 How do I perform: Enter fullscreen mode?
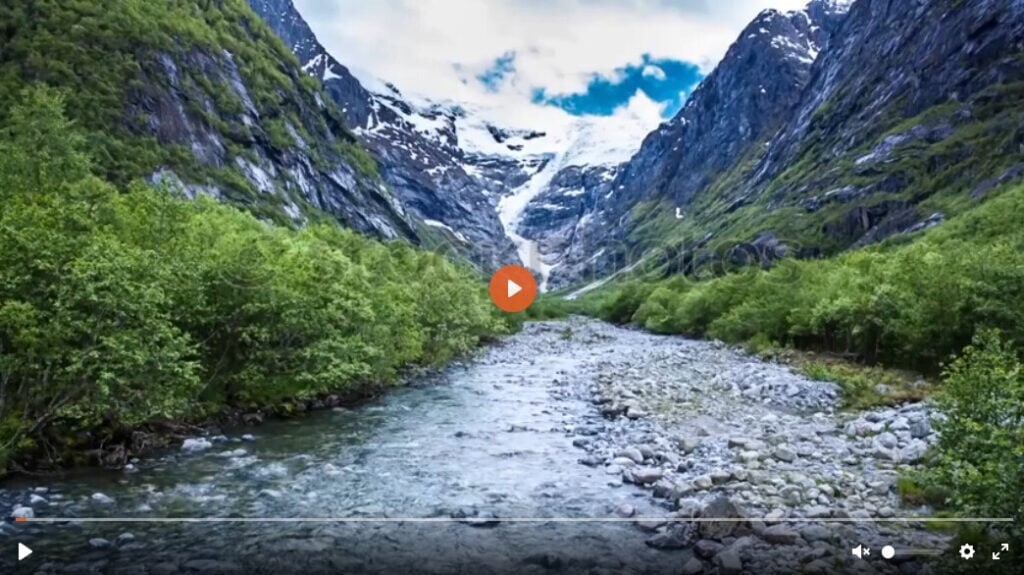[x=1000, y=551]
